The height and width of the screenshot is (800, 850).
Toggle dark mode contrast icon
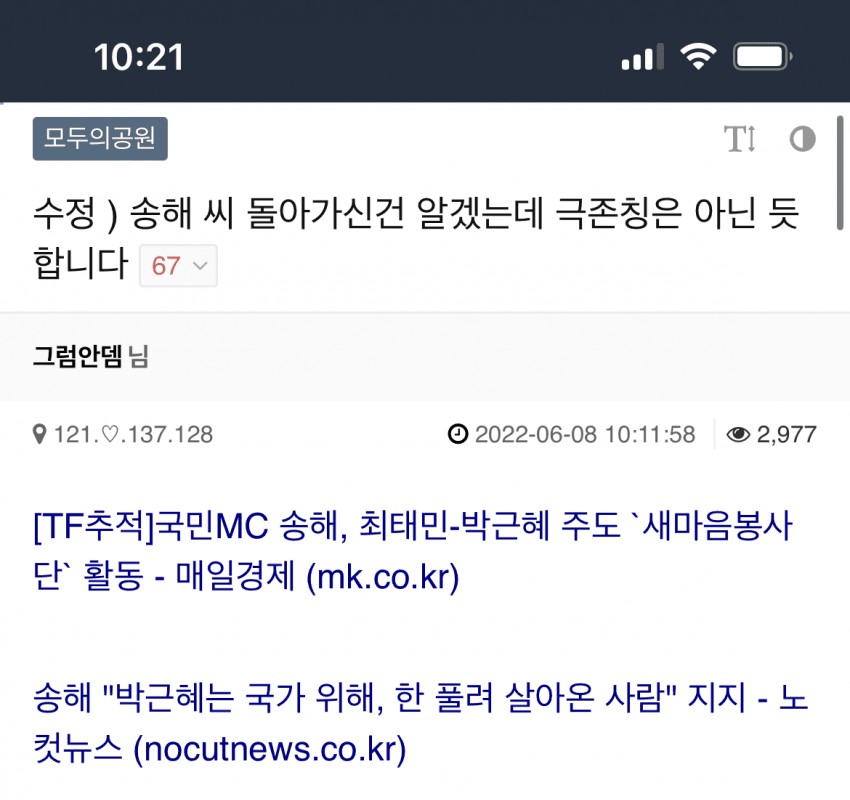click(x=802, y=139)
